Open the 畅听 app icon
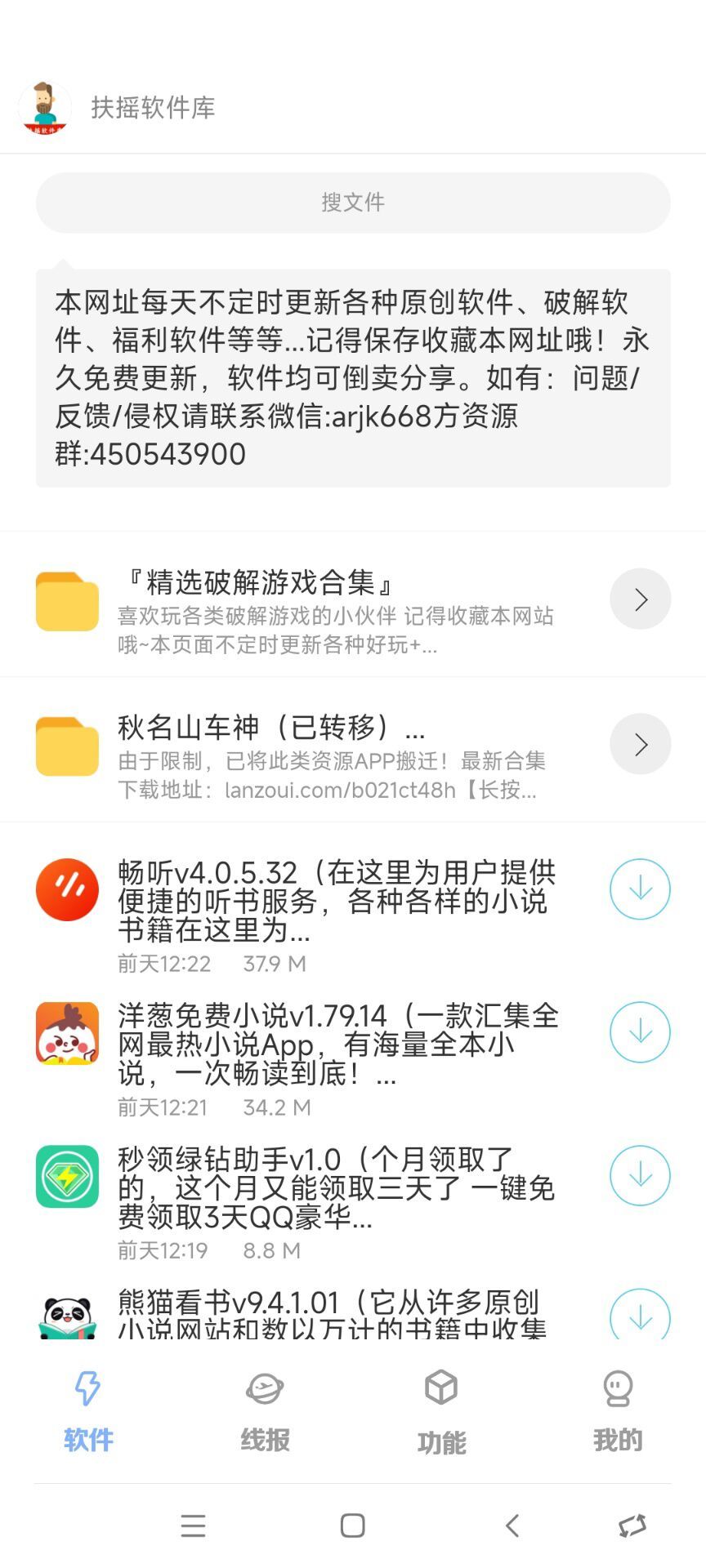Screen dimensions: 706x1568 (x=66, y=889)
